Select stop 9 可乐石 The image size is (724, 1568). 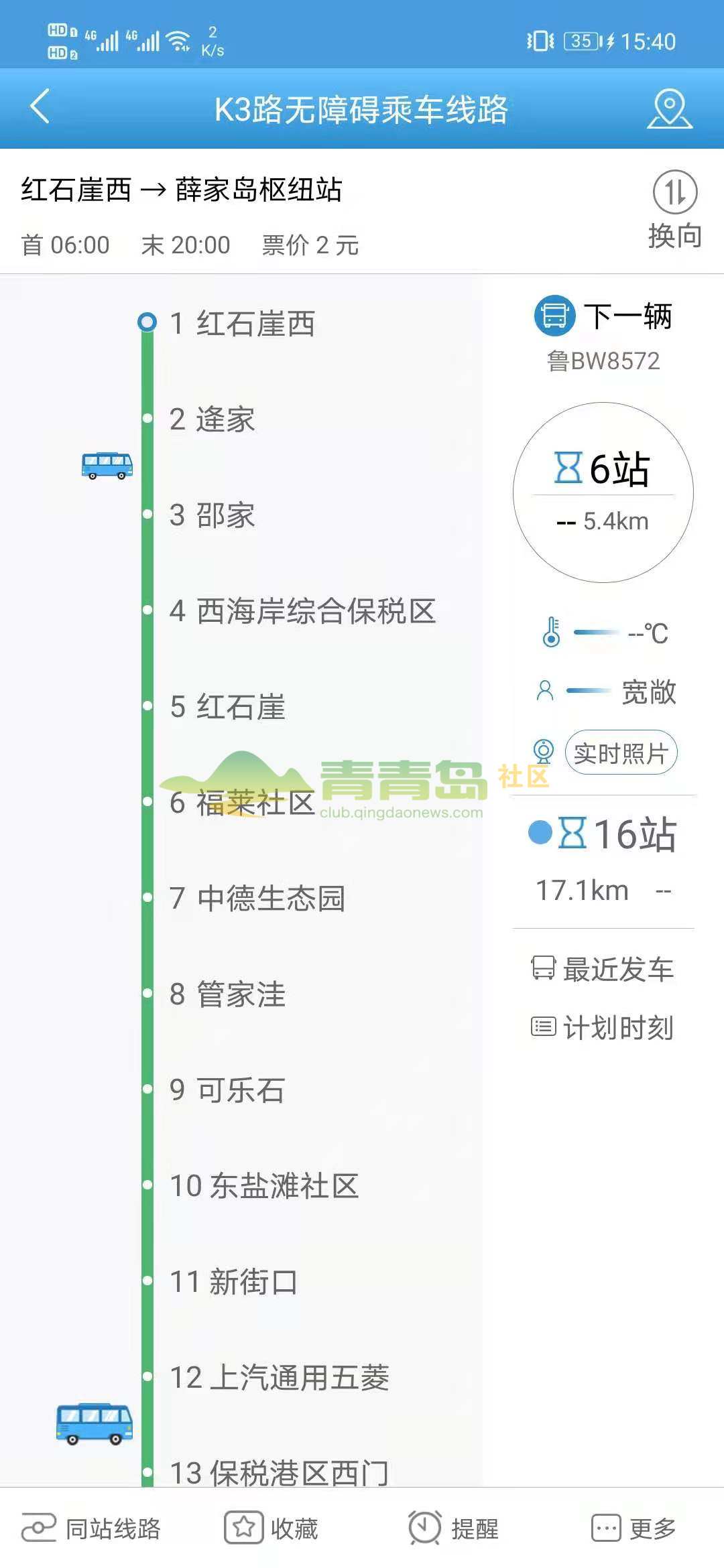click(x=227, y=1090)
